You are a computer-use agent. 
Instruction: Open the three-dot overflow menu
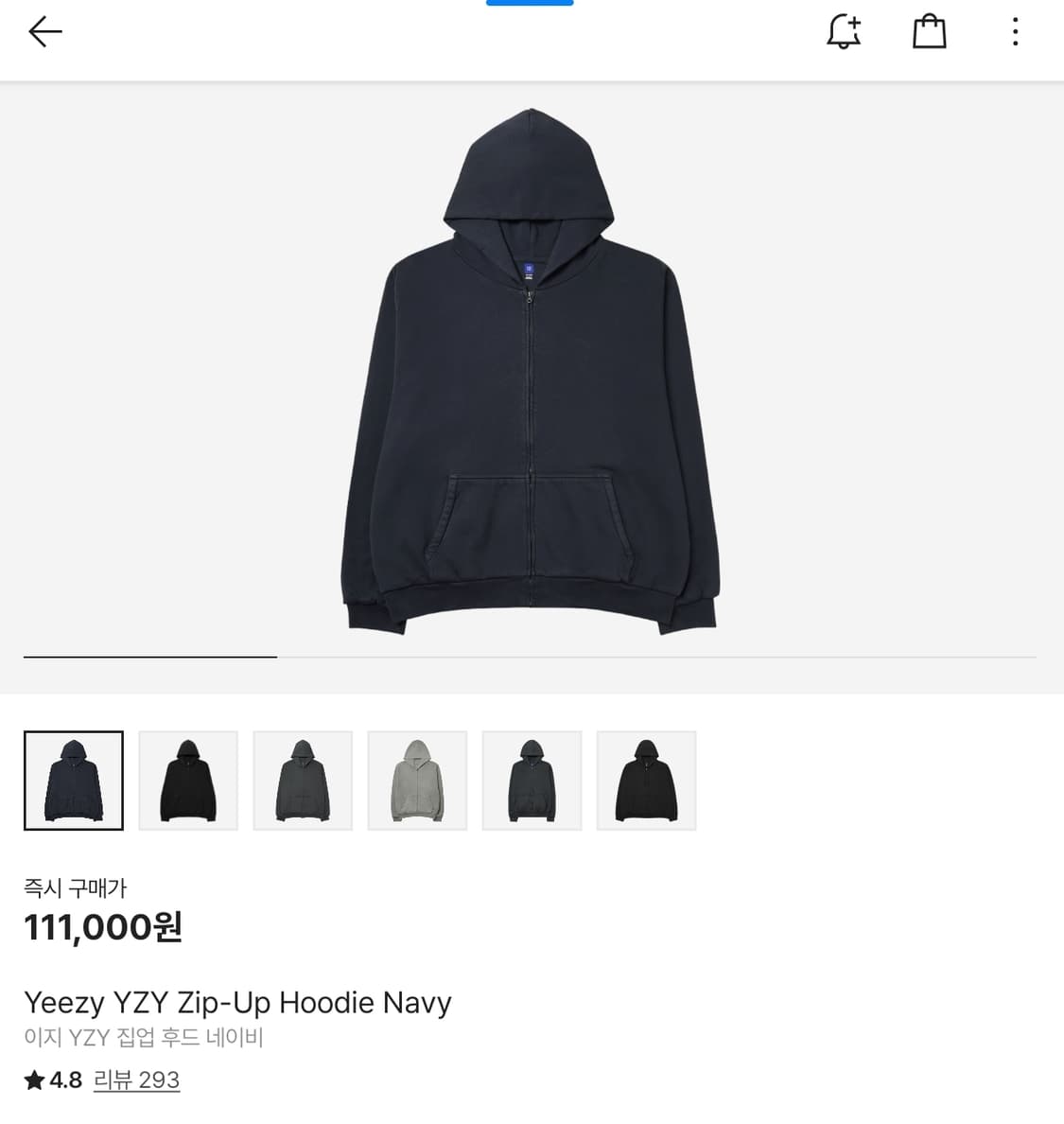(x=1014, y=30)
